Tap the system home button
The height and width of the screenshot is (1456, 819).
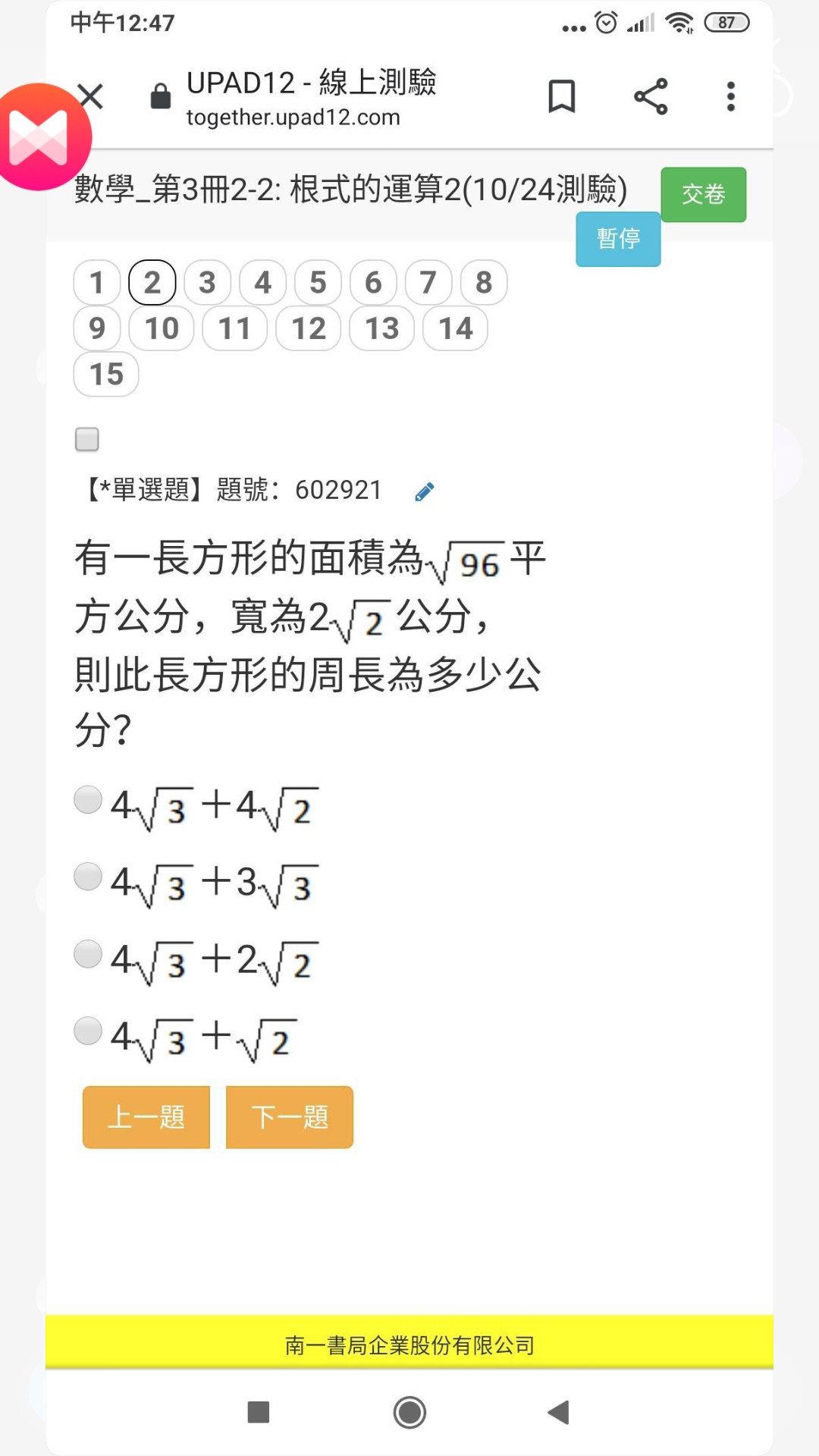coord(409,1412)
